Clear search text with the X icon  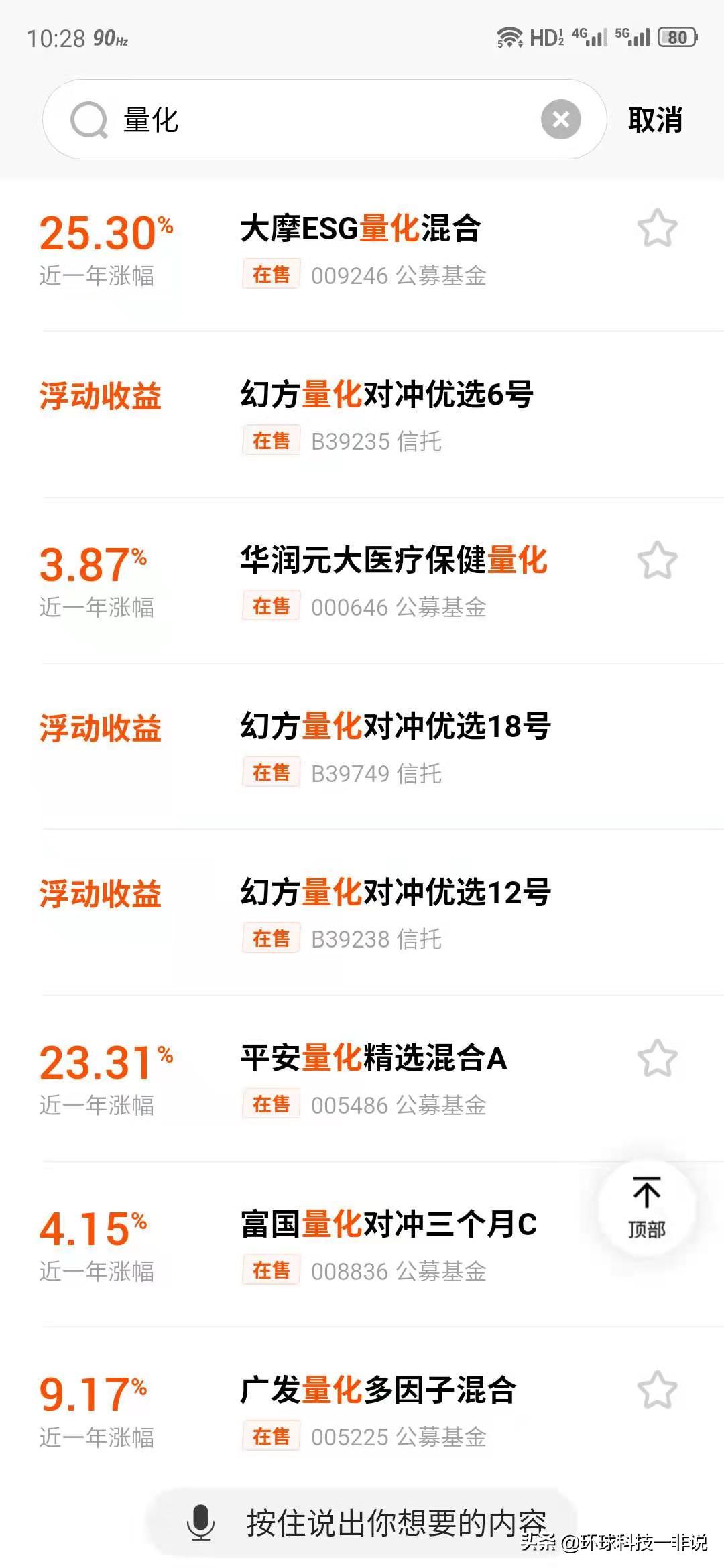click(x=560, y=119)
